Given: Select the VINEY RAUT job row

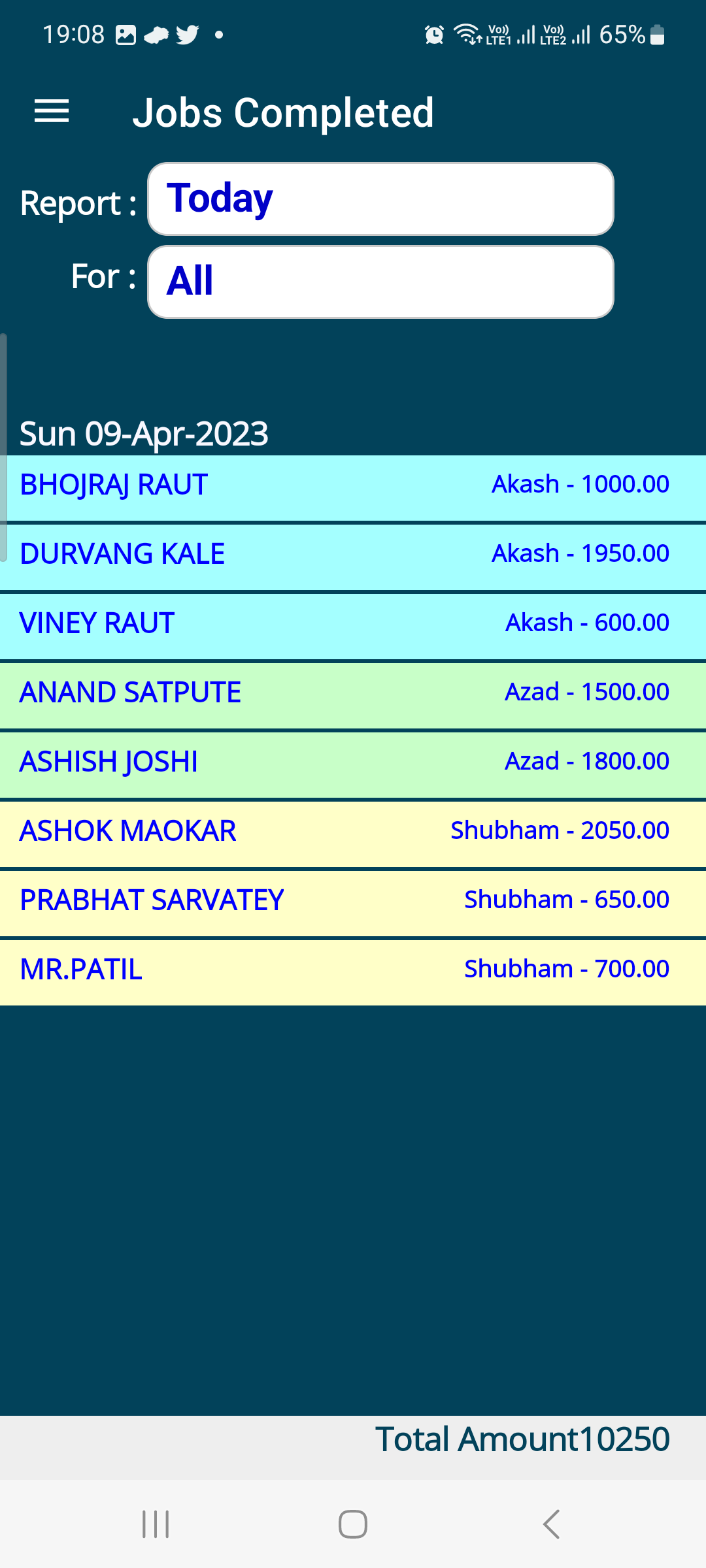Looking at the screenshot, I should click(353, 627).
